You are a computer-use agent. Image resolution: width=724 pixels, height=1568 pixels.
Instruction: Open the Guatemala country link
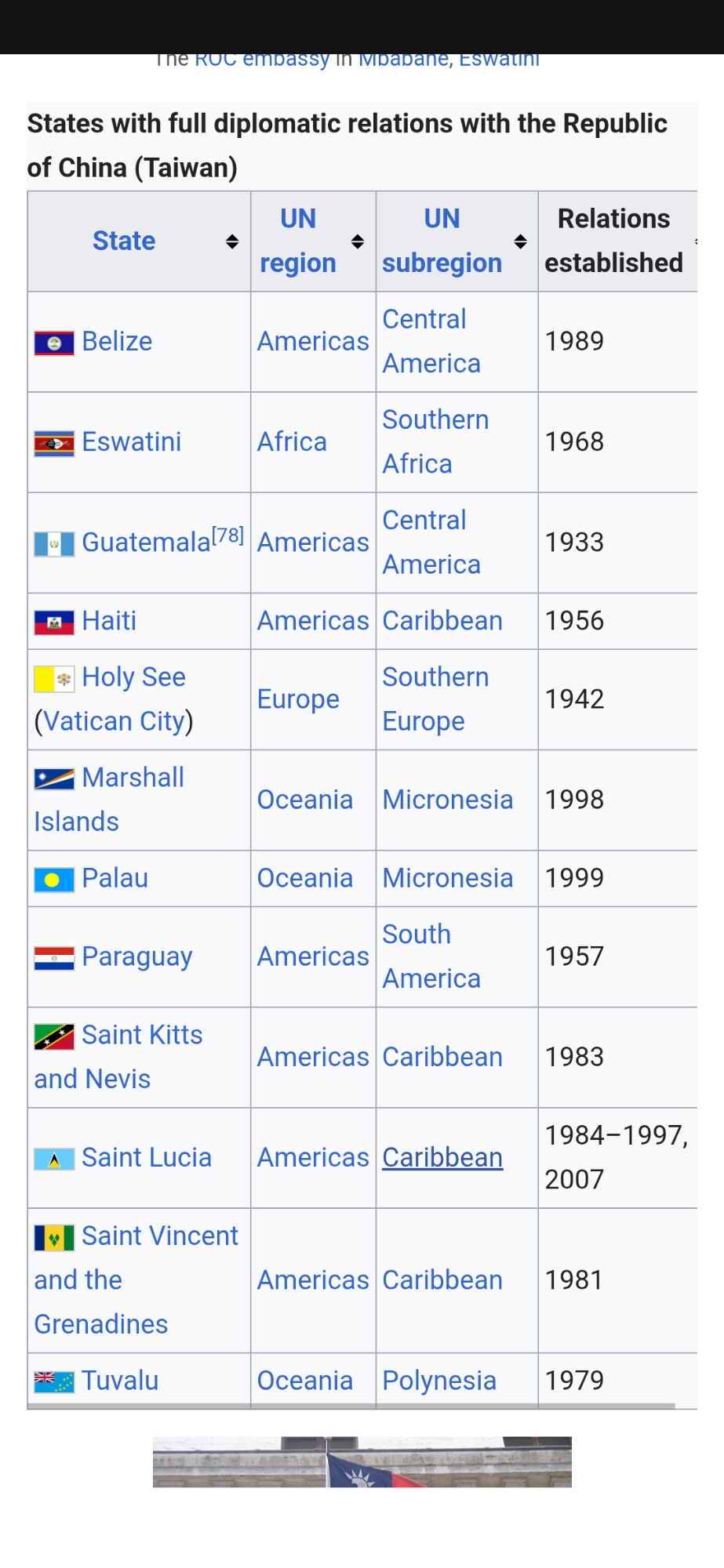click(x=146, y=543)
